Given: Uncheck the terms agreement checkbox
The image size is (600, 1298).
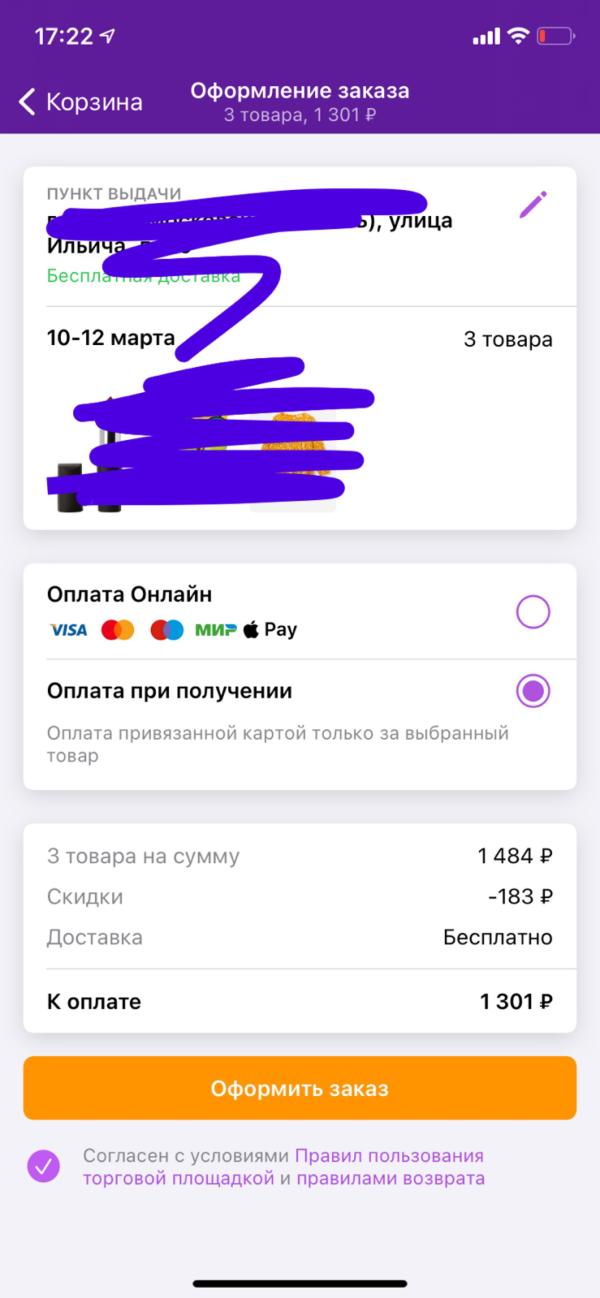Looking at the screenshot, I should (x=44, y=1166).
